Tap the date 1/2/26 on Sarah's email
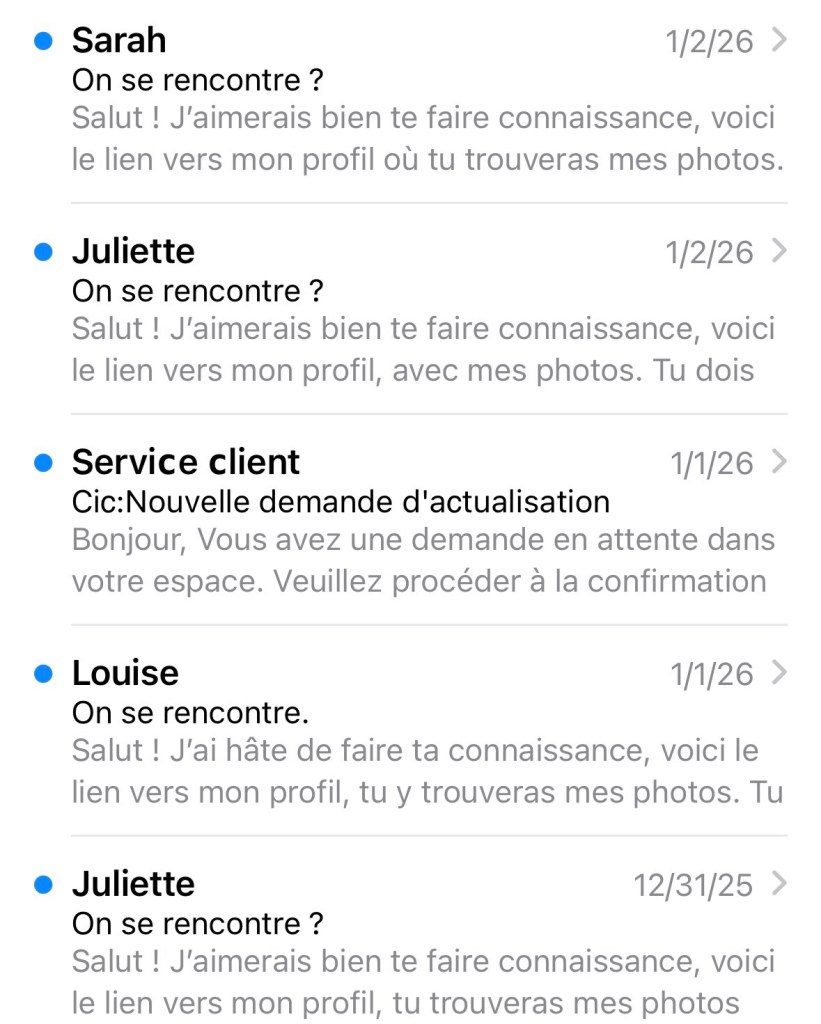The height and width of the screenshot is (1024, 821). click(710, 40)
